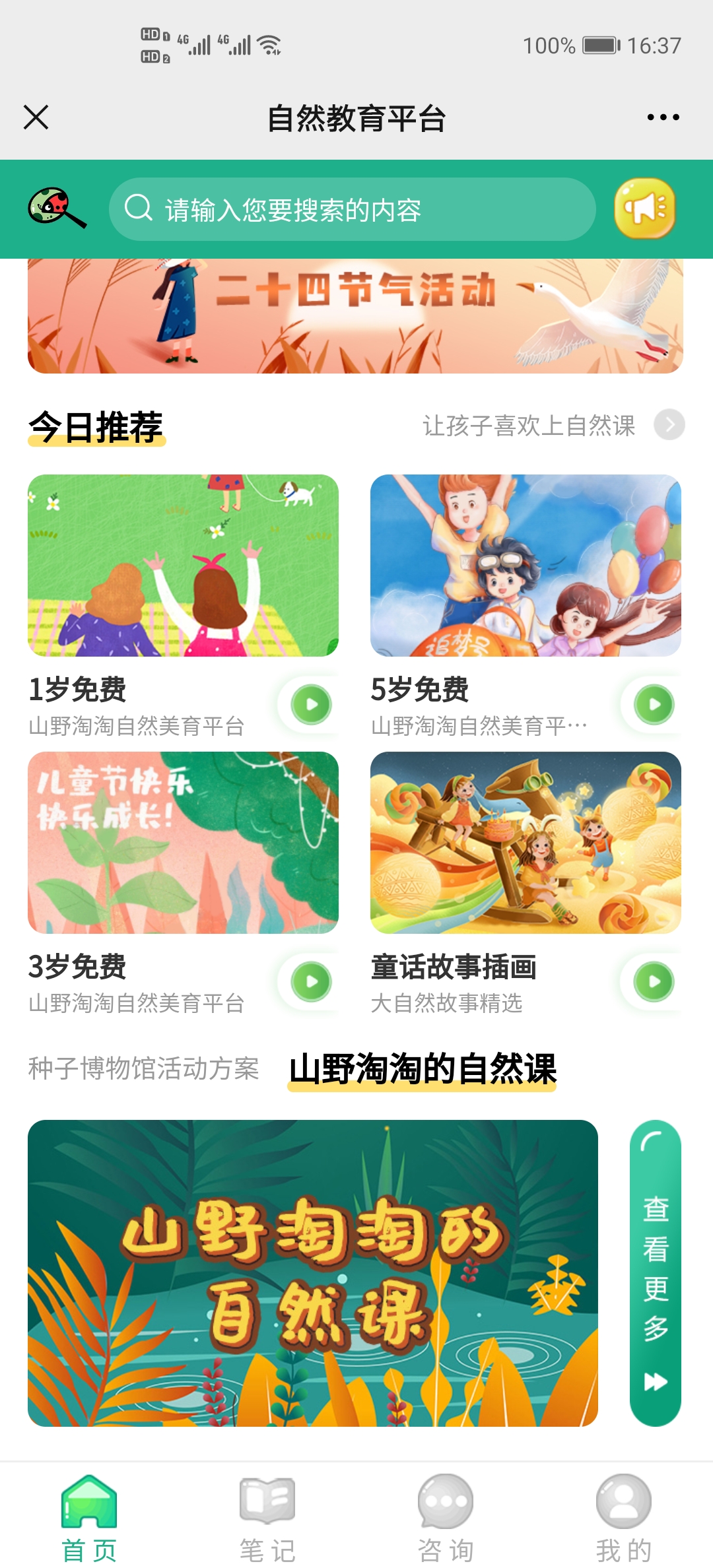The width and height of the screenshot is (713, 1568).
Task: Open the 1岁免费 course card
Action: pyautogui.click(x=183, y=566)
